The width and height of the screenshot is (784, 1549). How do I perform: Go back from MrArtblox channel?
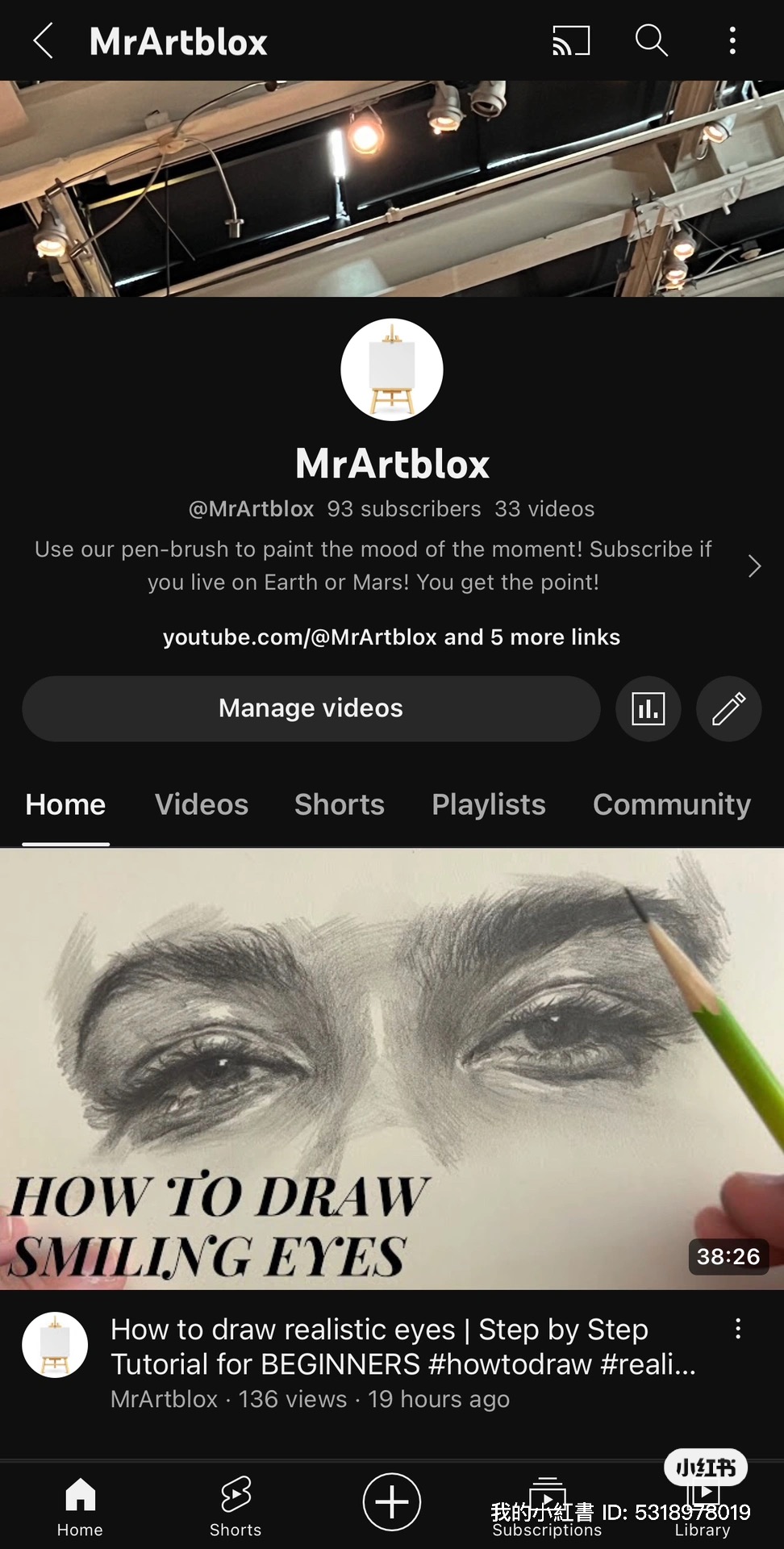click(x=44, y=40)
